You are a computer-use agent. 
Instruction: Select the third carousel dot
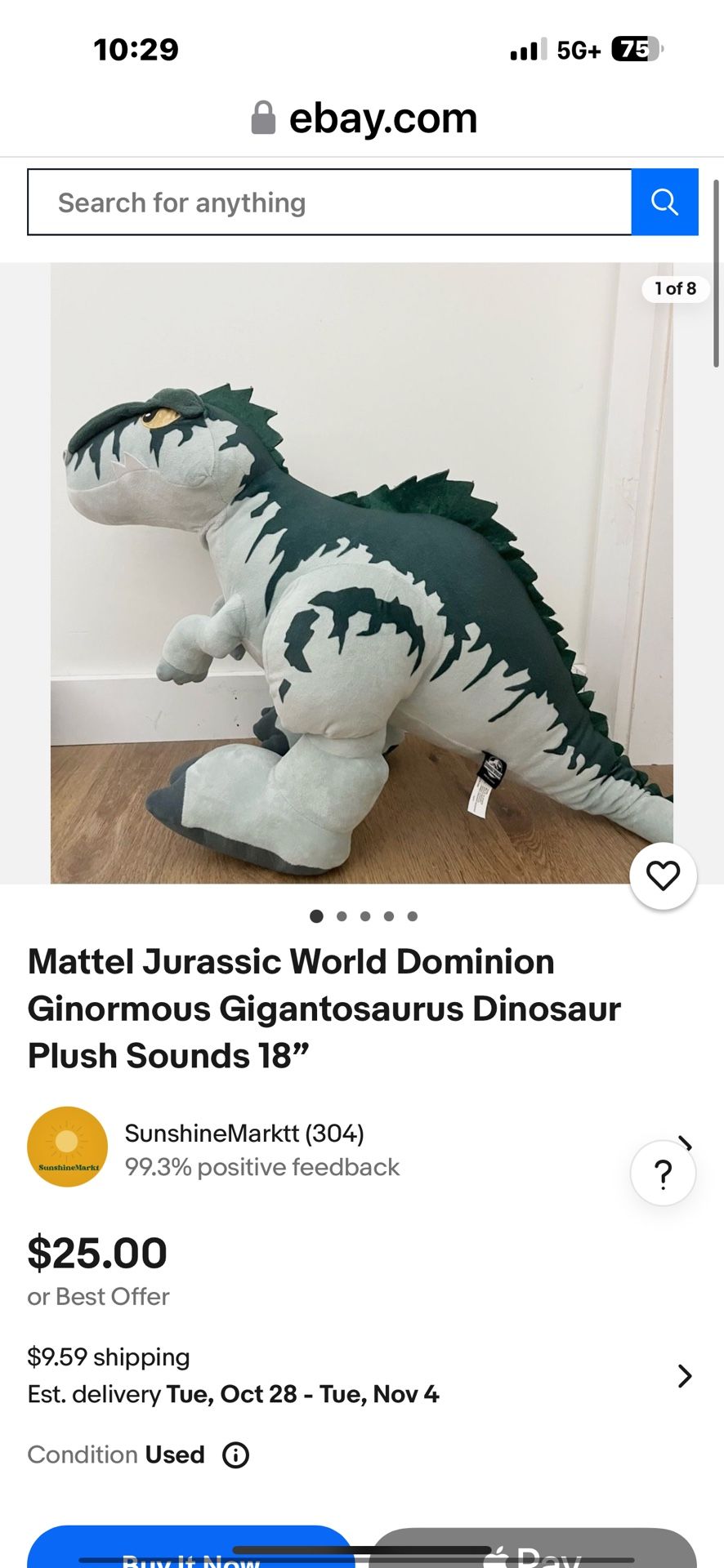pyautogui.click(x=364, y=915)
